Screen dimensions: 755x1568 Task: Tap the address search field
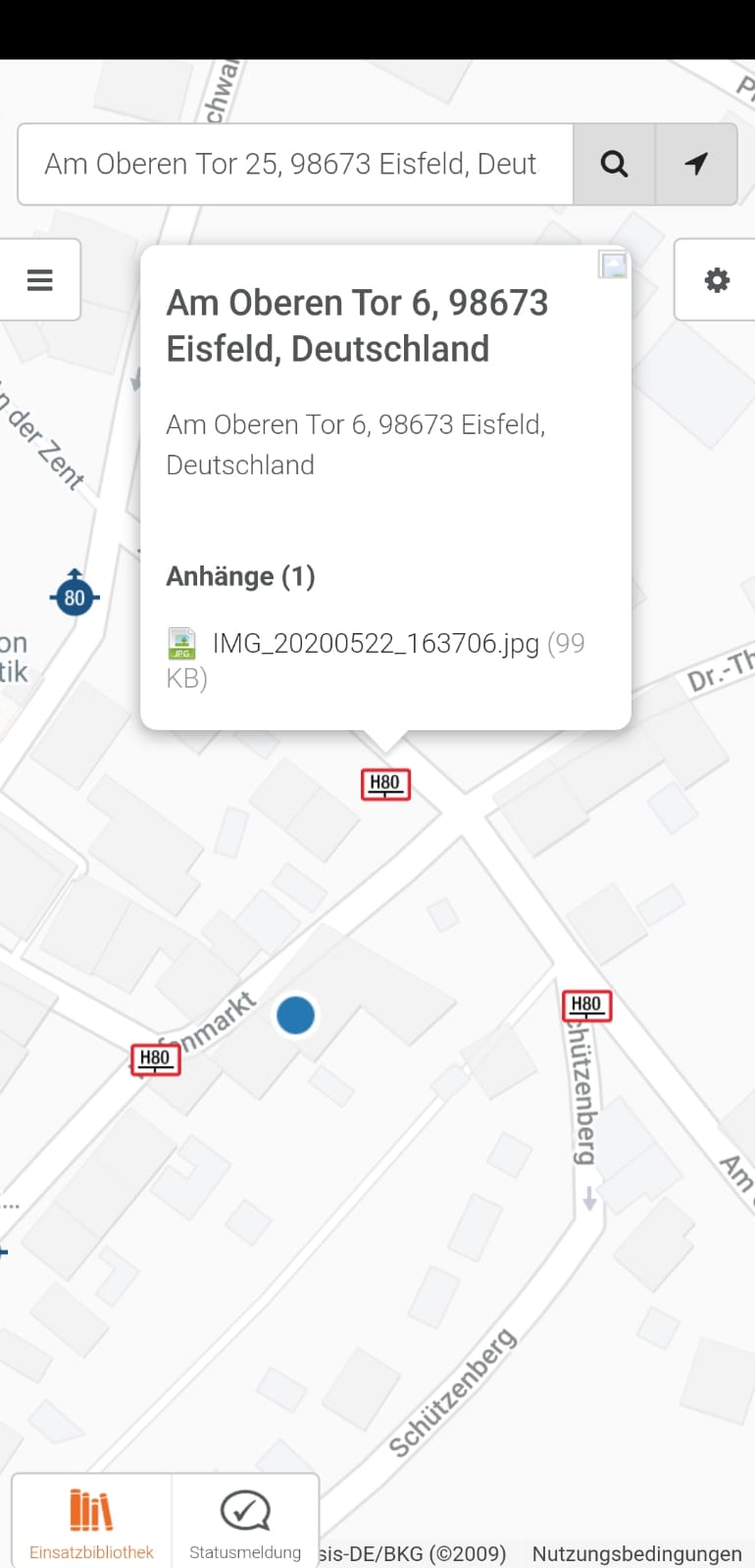coord(294,164)
